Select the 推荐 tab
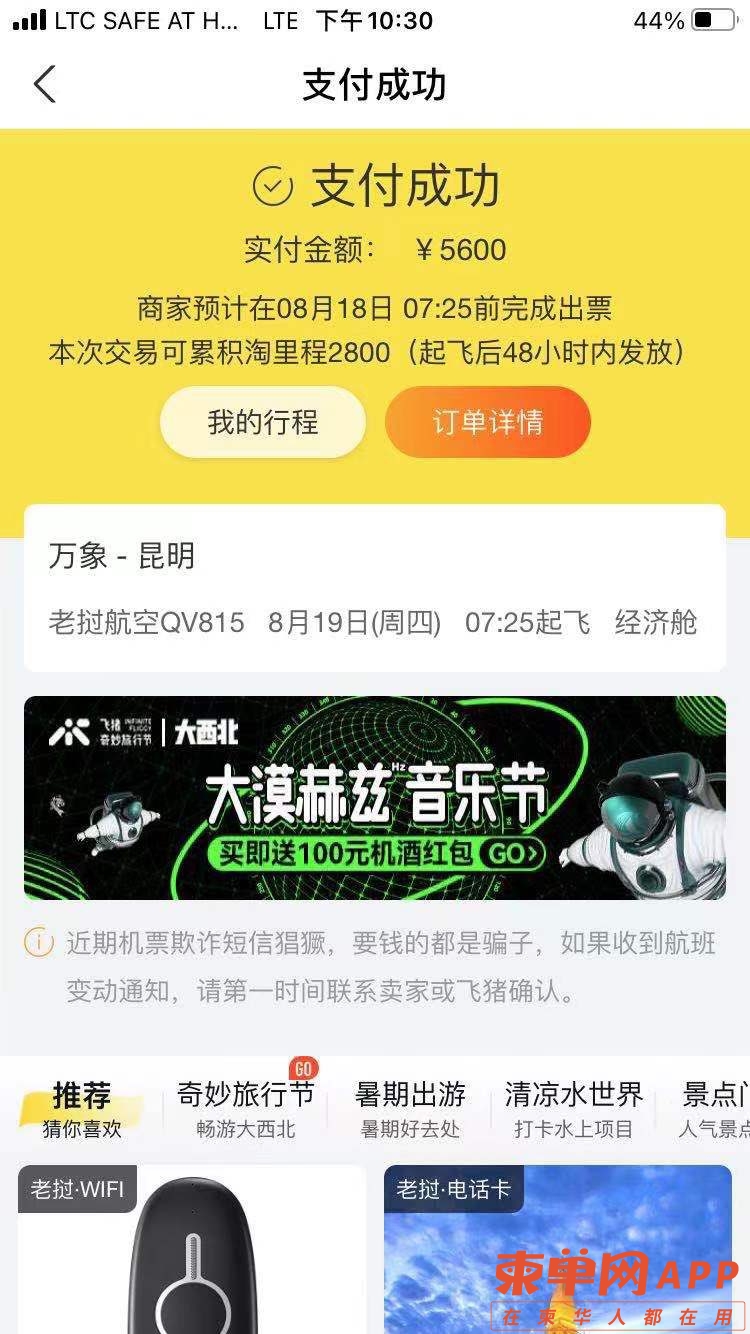Viewport: 750px width, 1334px height. (x=82, y=1109)
